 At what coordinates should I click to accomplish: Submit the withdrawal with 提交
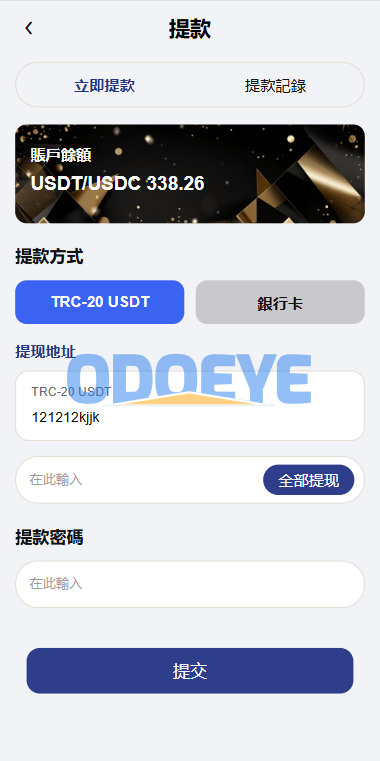[x=190, y=671]
